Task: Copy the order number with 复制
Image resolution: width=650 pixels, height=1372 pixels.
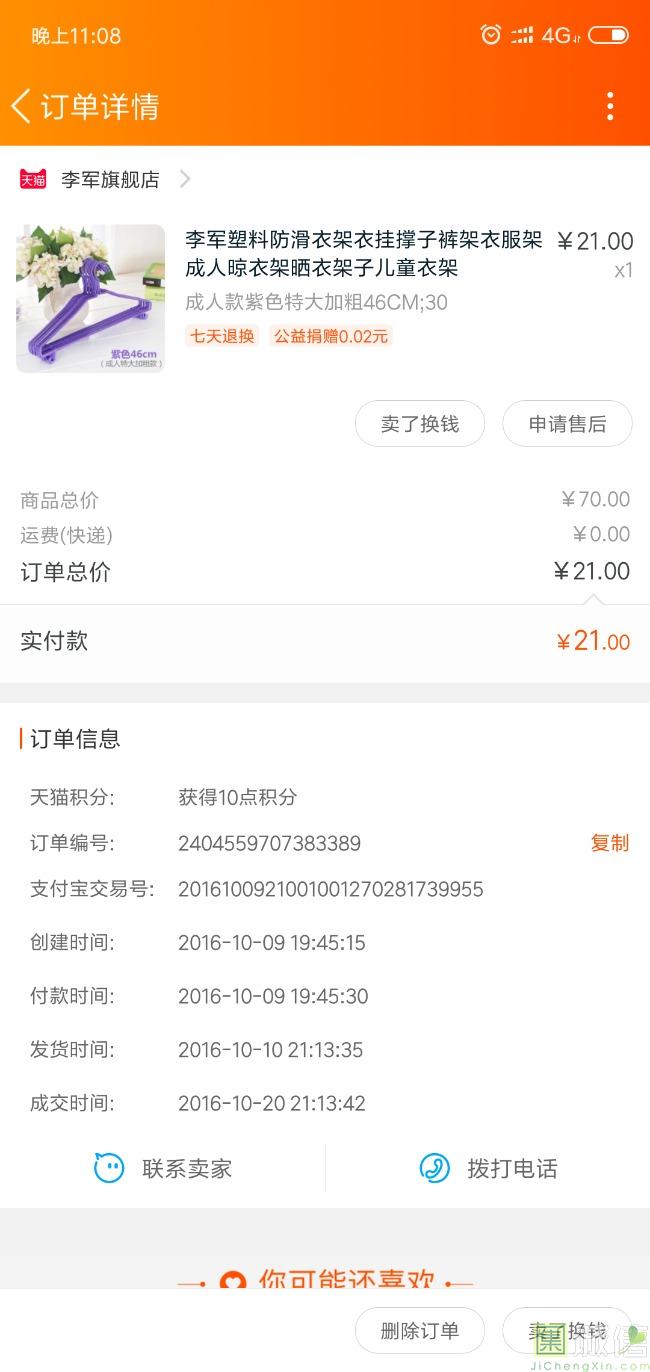Action: [x=610, y=843]
